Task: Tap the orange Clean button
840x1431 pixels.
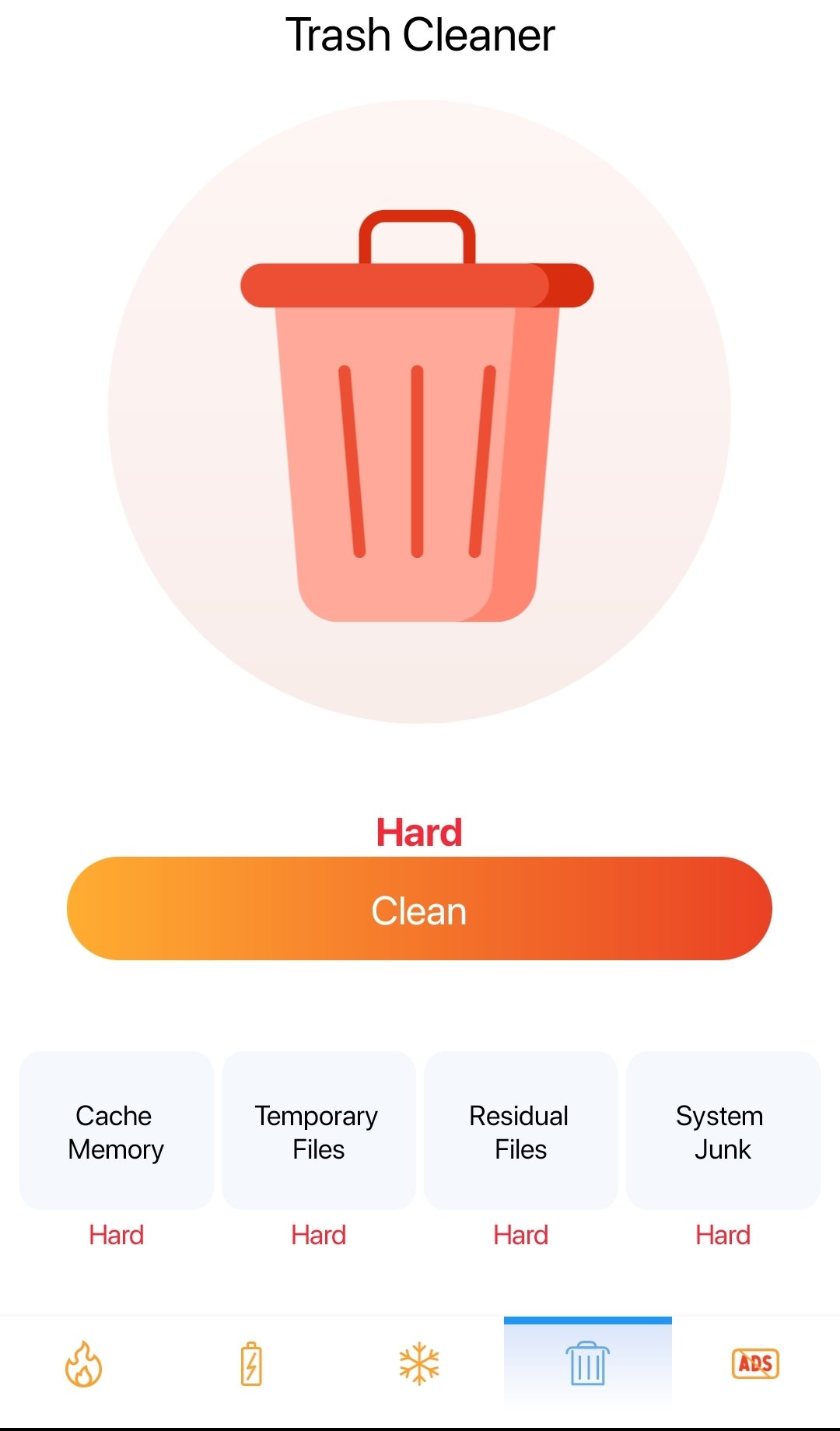Action: point(419,908)
